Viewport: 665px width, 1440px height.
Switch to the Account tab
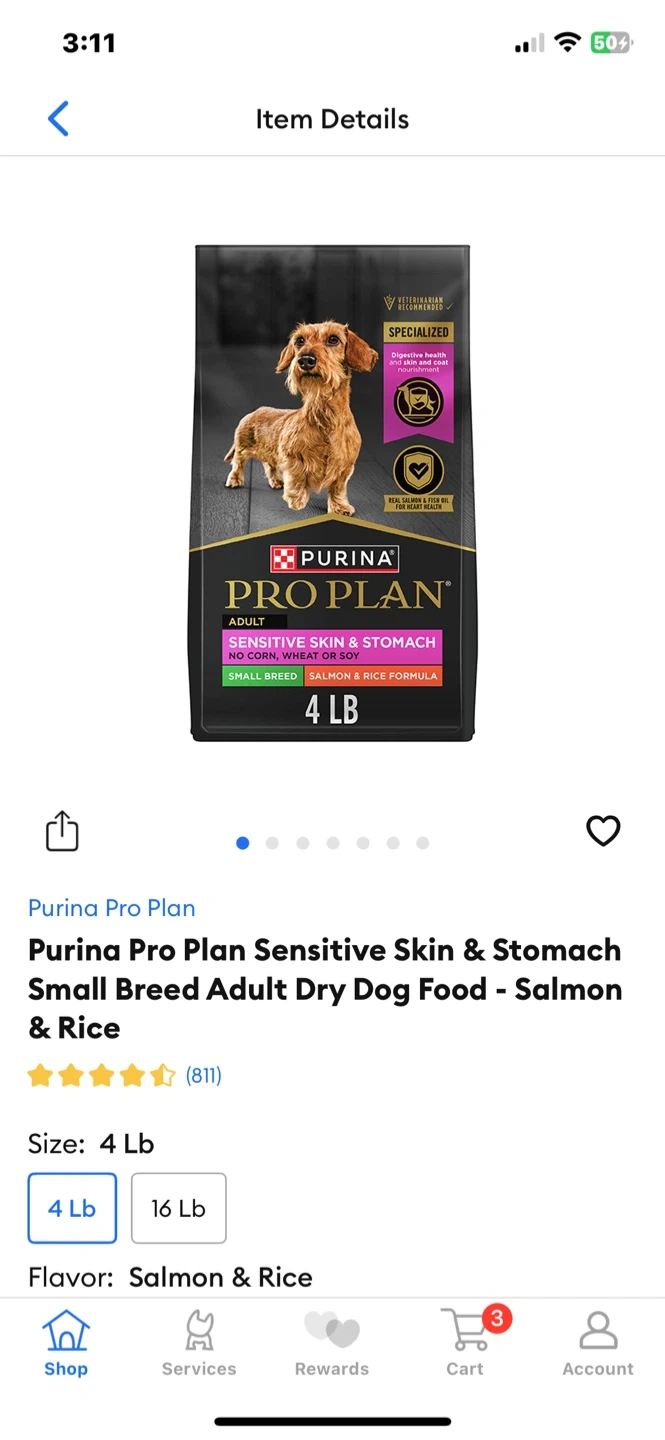(x=598, y=1343)
